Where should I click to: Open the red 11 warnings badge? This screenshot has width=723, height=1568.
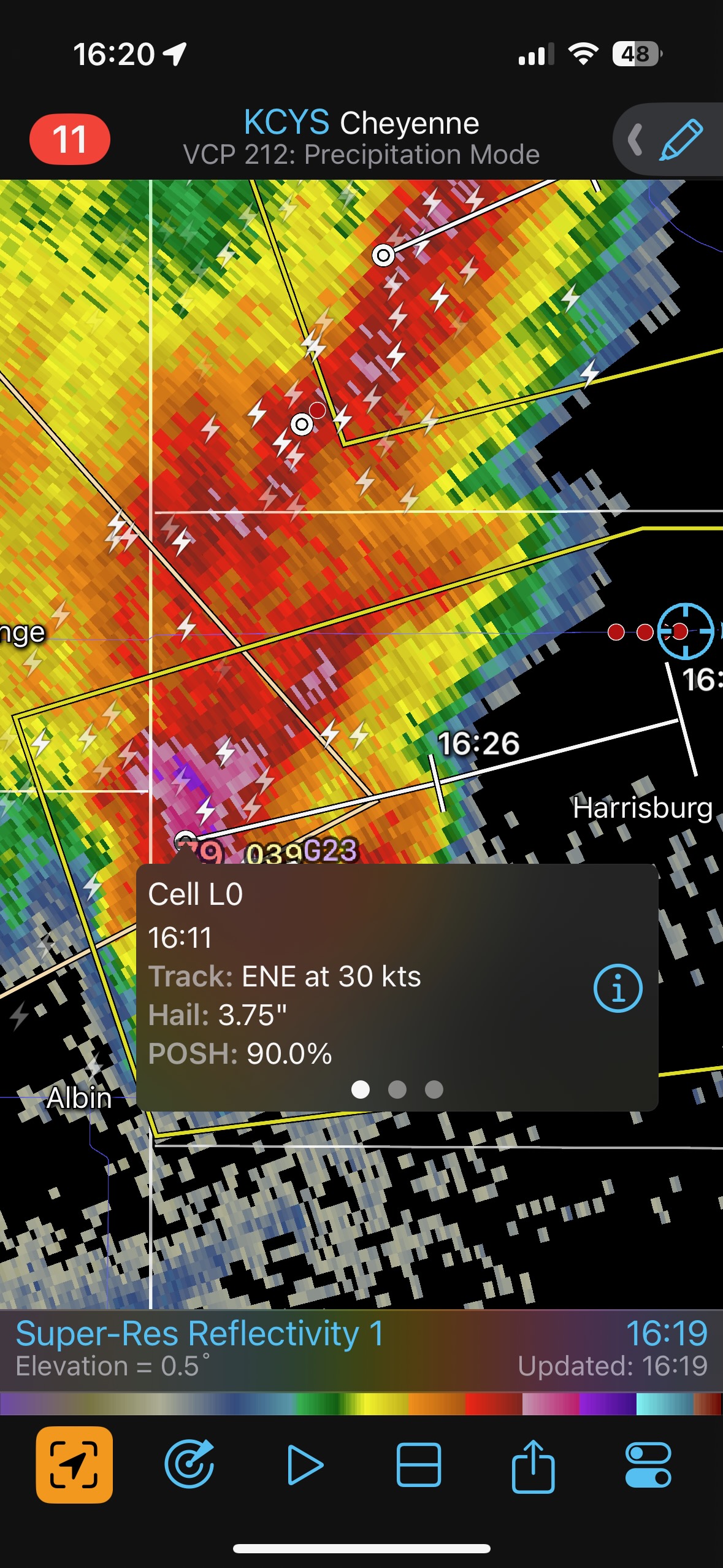(69, 139)
